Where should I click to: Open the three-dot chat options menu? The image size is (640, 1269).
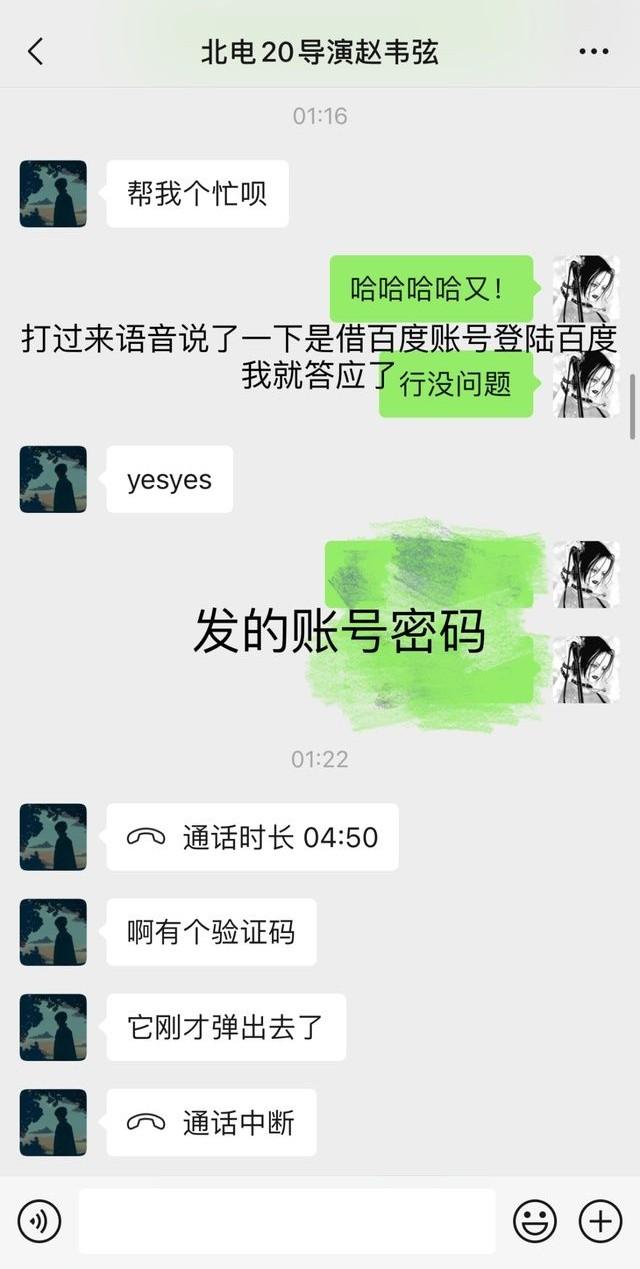(x=594, y=51)
